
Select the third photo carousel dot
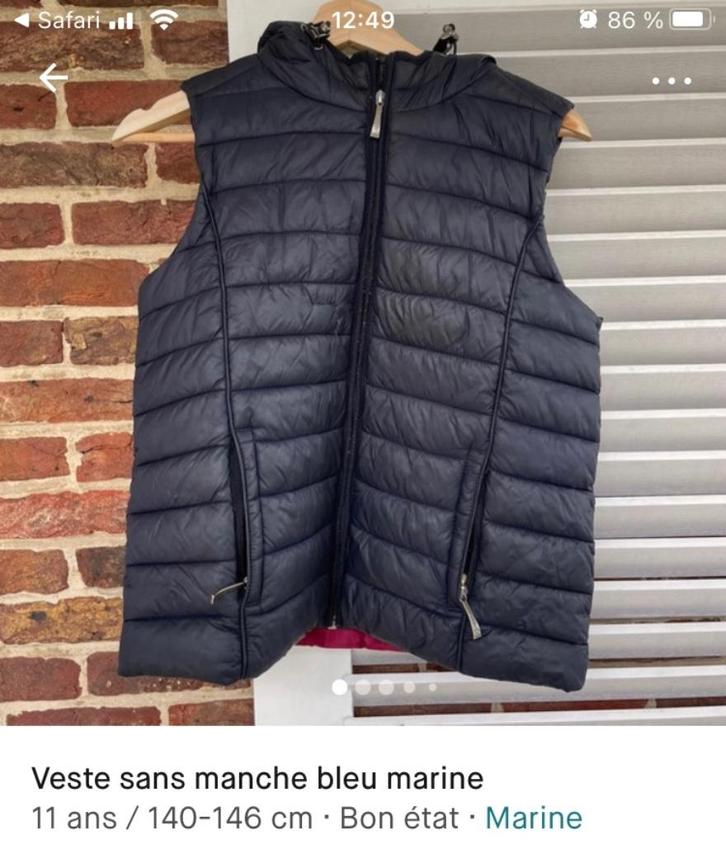click(385, 689)
